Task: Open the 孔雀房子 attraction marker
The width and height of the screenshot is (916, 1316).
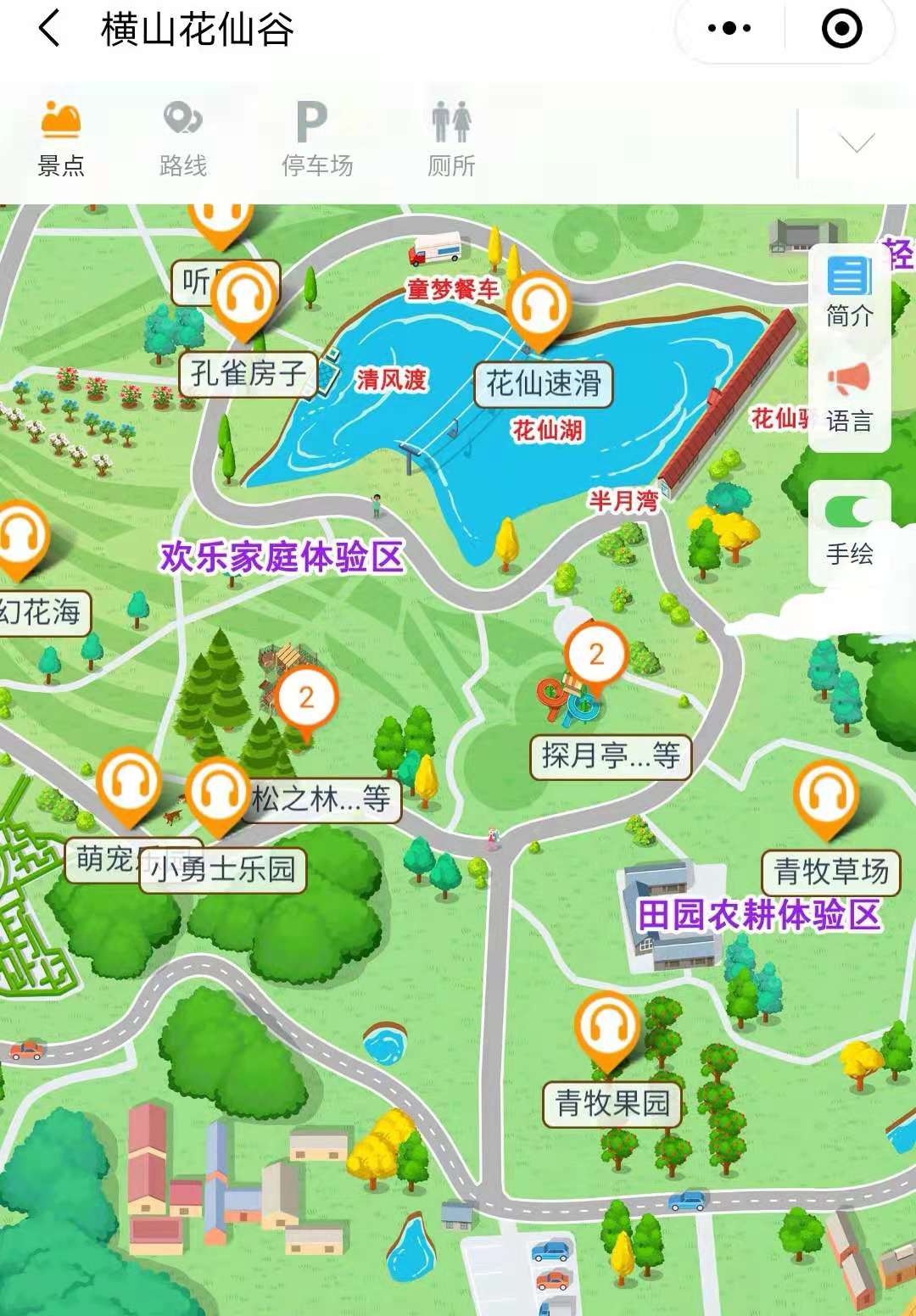Action: (244, 298)
